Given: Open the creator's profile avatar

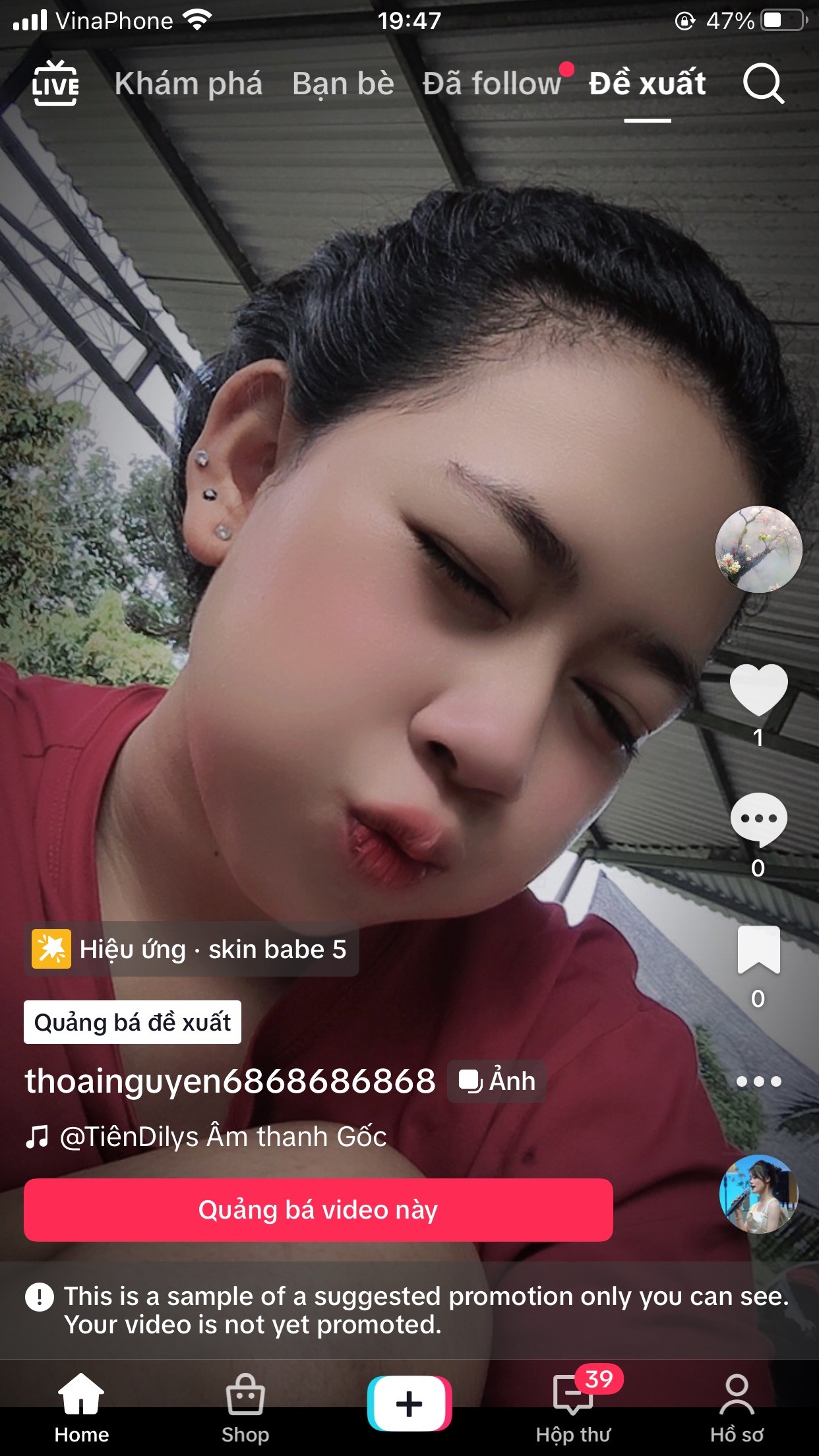Looking at the screenshot, I should tap(758, 549).
